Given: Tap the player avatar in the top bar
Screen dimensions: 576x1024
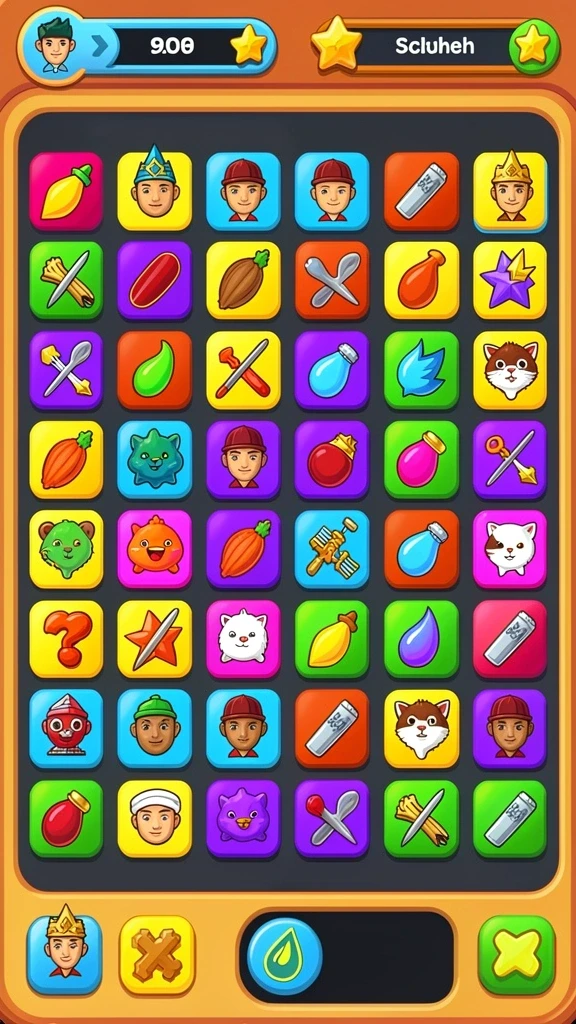Looking at the screenshot, I should point(54,45).
